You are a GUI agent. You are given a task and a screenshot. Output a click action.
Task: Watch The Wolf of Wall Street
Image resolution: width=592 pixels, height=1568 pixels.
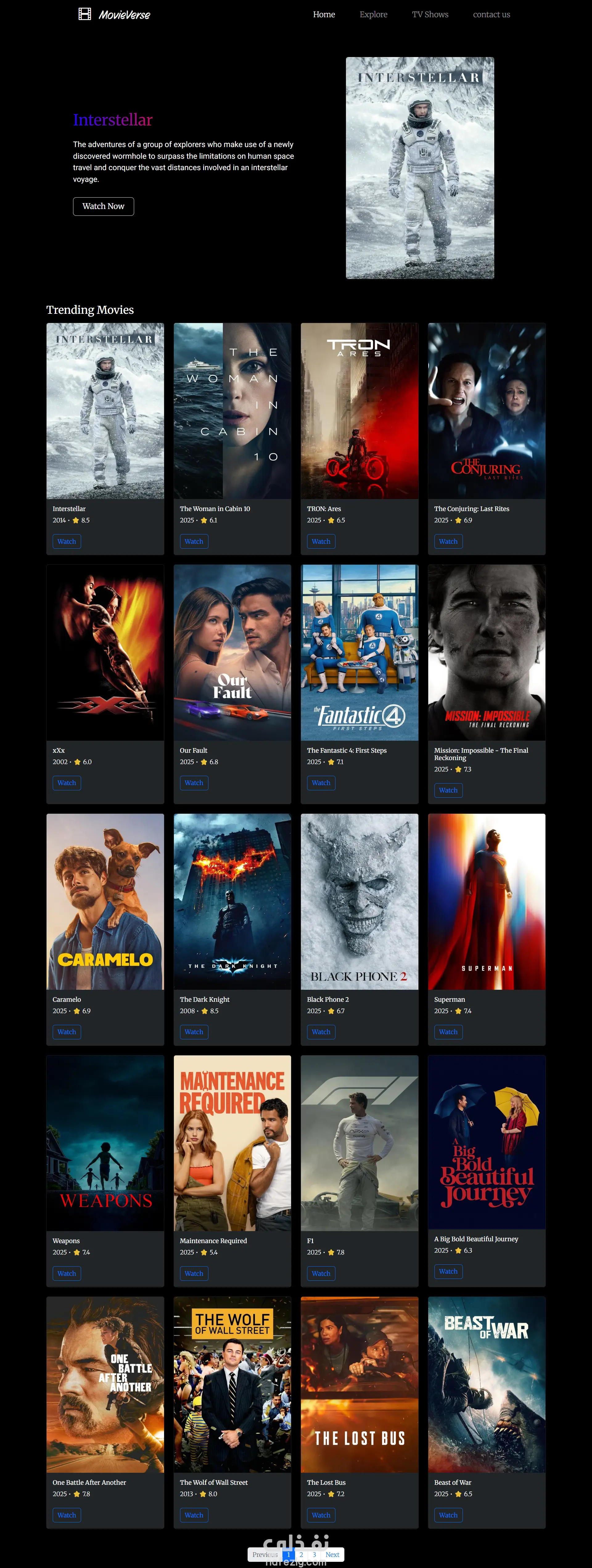(194, 1515)
